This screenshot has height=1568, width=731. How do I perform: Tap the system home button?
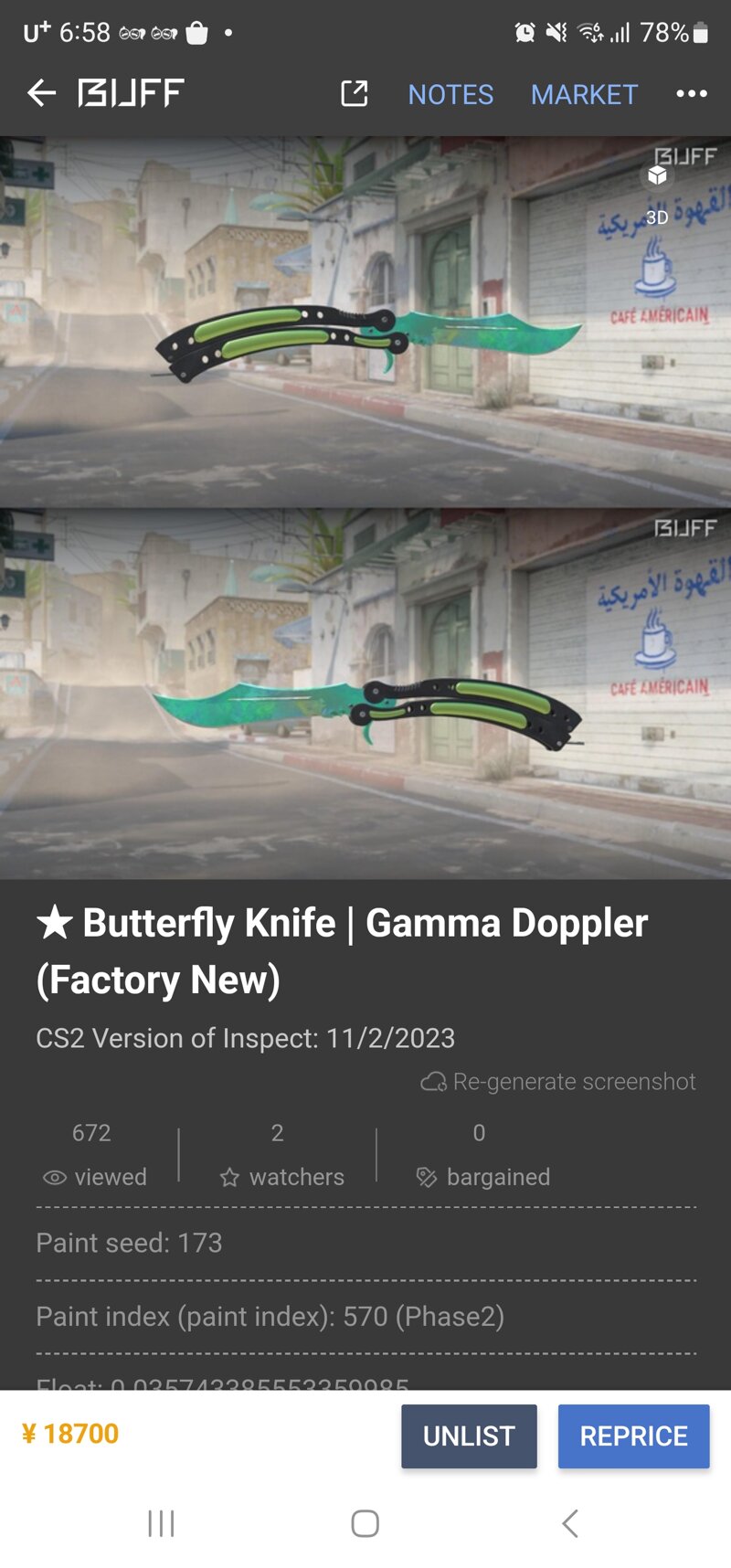(365, 1523)
